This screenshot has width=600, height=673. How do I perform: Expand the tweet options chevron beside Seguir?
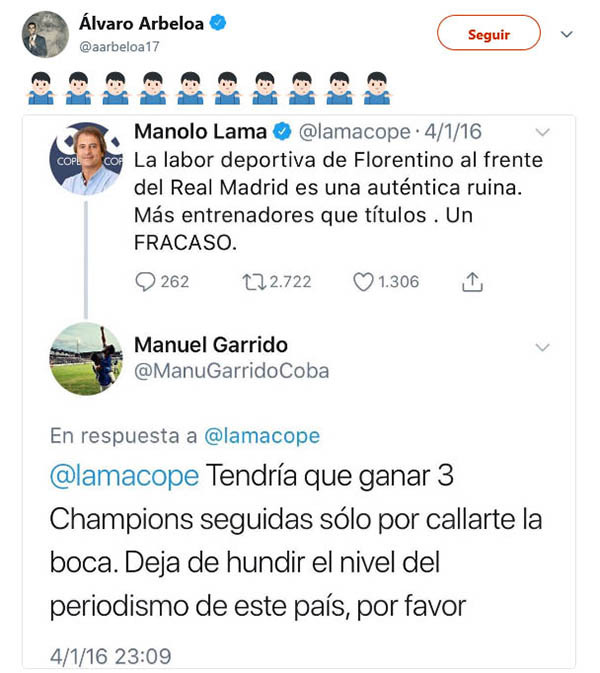coord(567,34)
